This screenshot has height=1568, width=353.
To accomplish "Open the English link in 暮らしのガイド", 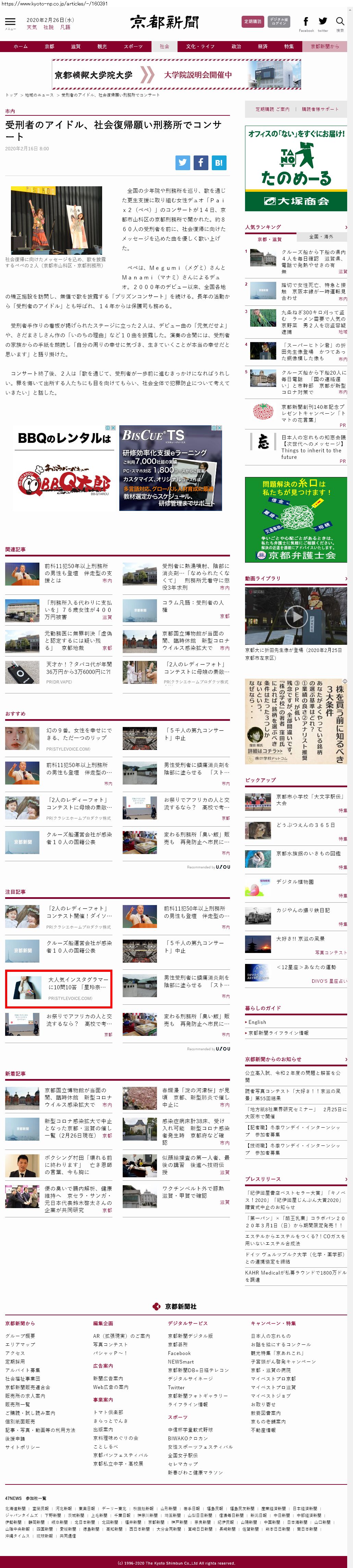I will click(x=257, y=1022).
